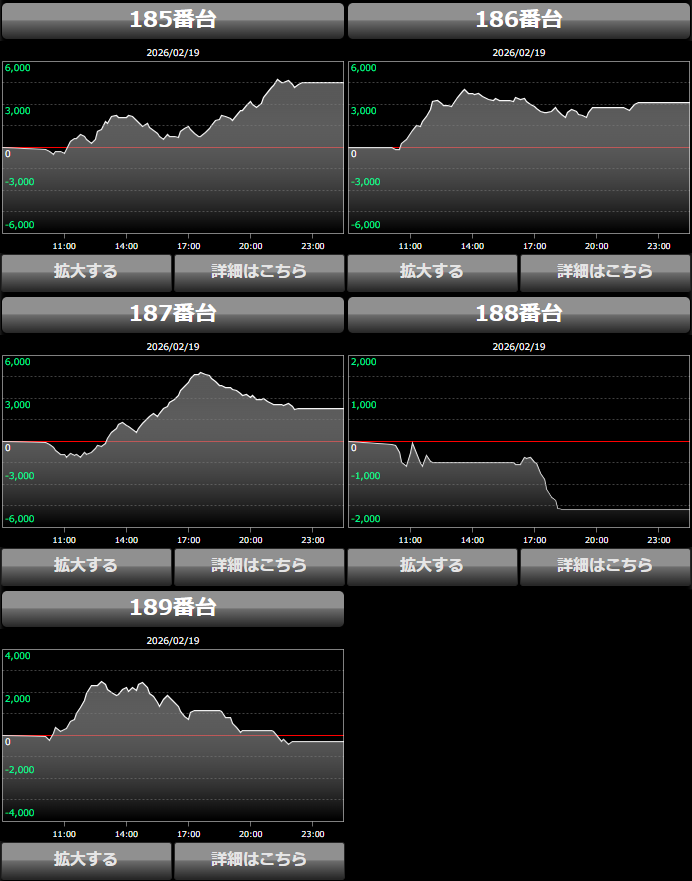
Task: Tap 拡大する under 185番台 graph
Action: tap(86, 272)
